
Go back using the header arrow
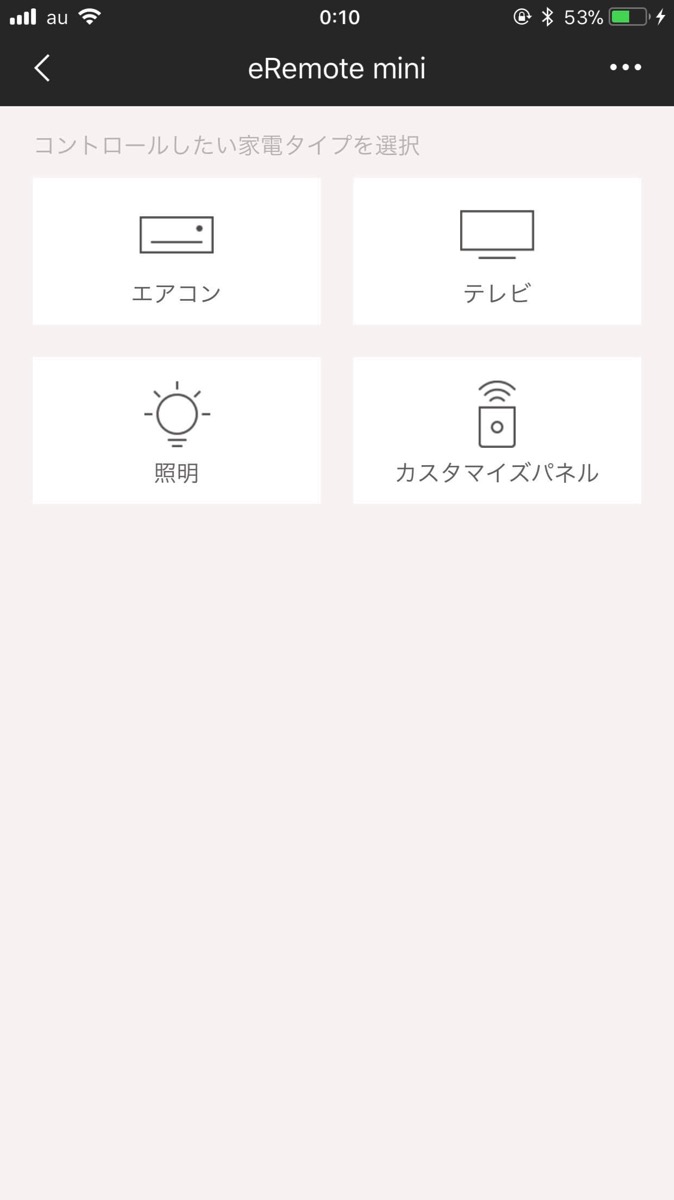click(x=42, y=68)
